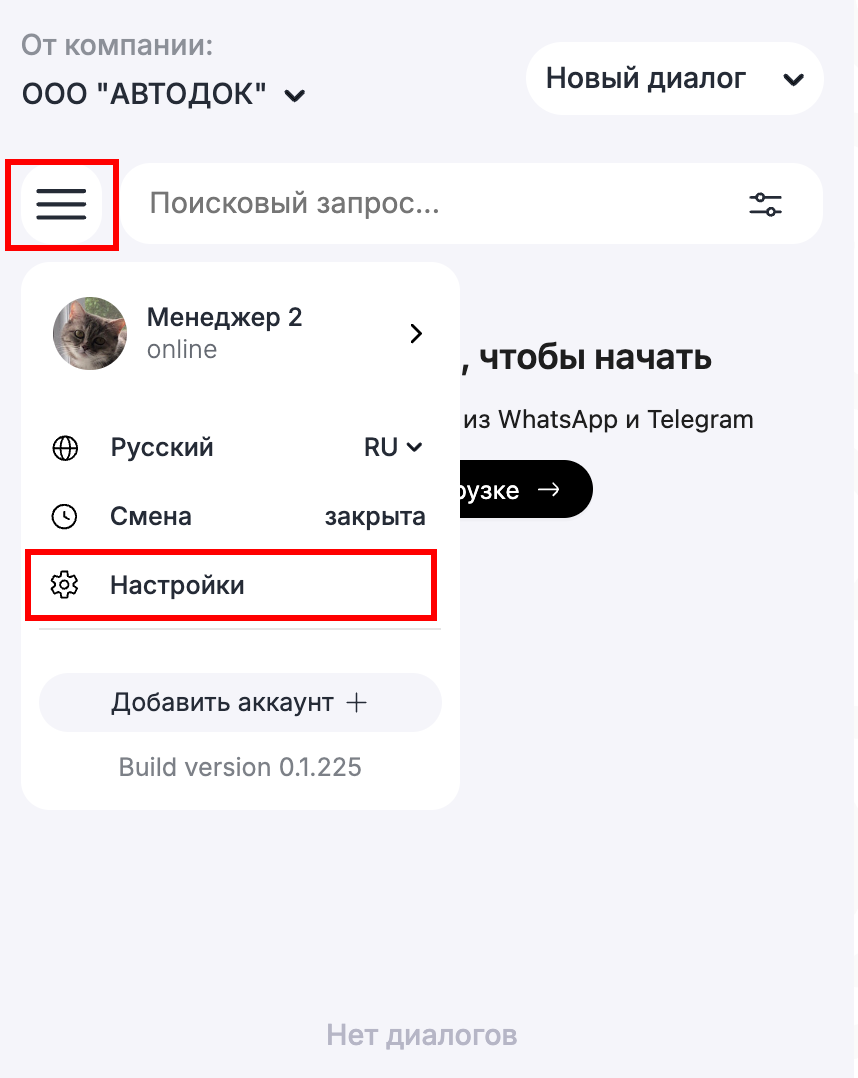Go to Настройки
858x1078 pixels.
click(230, 585)
